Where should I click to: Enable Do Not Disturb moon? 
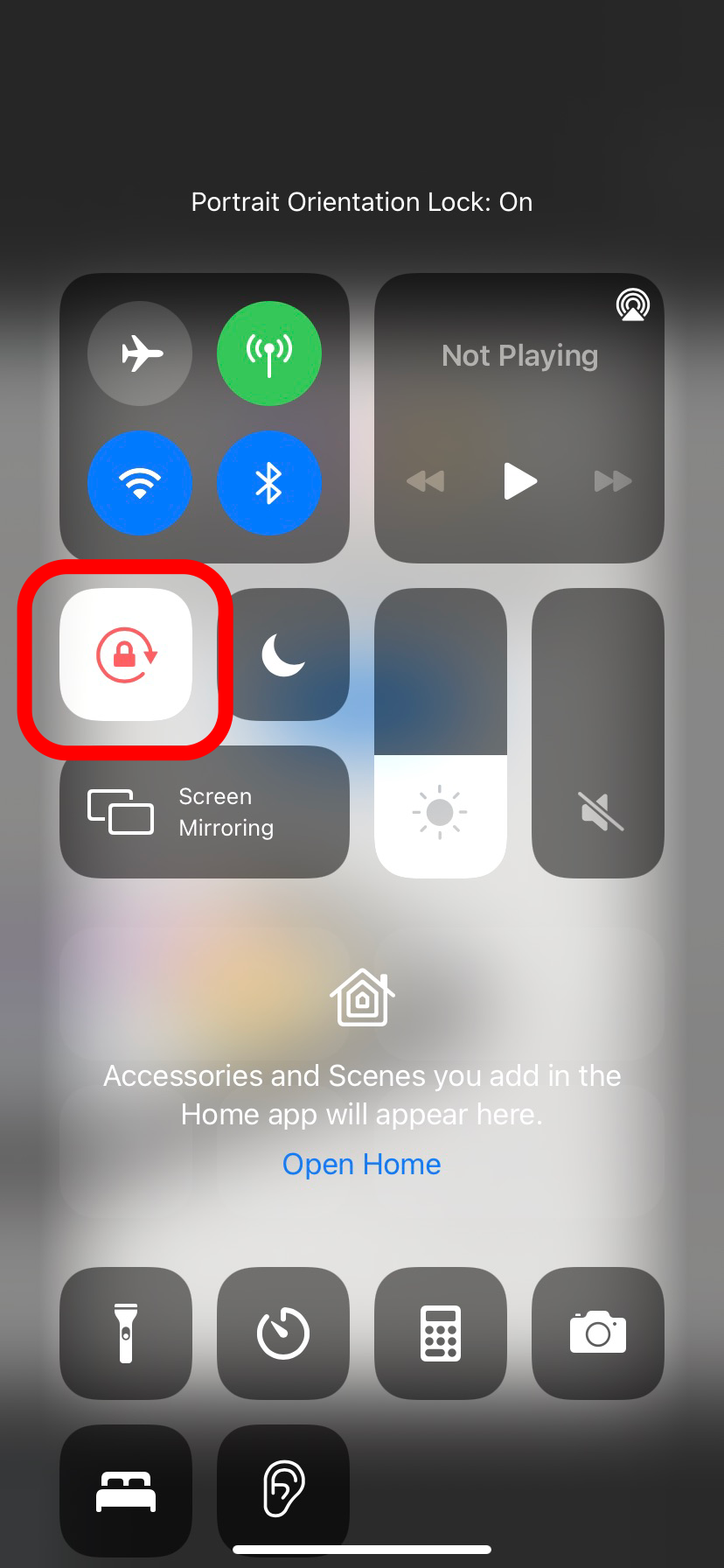pos(283,654)
